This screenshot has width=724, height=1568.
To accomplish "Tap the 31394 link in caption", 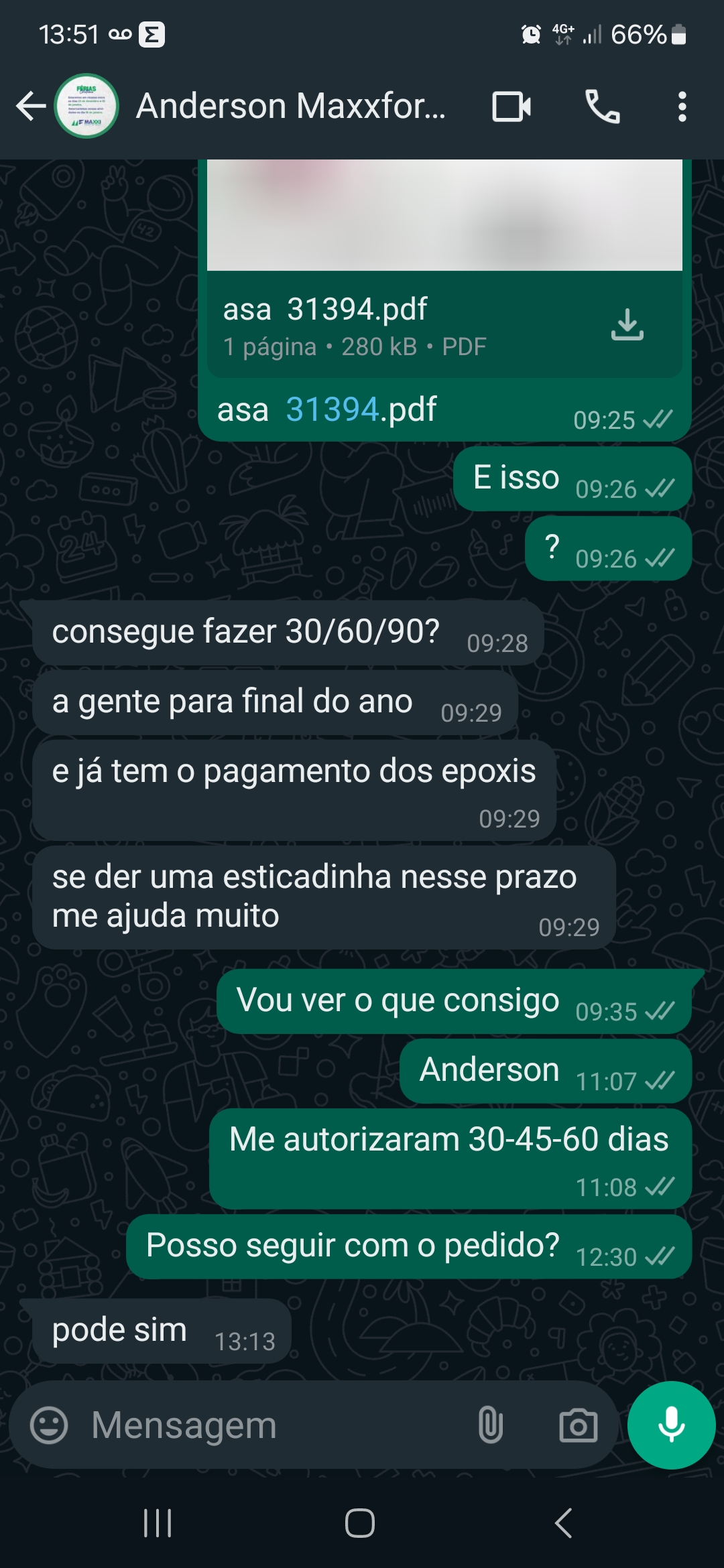I will click(x=333, y=409).
